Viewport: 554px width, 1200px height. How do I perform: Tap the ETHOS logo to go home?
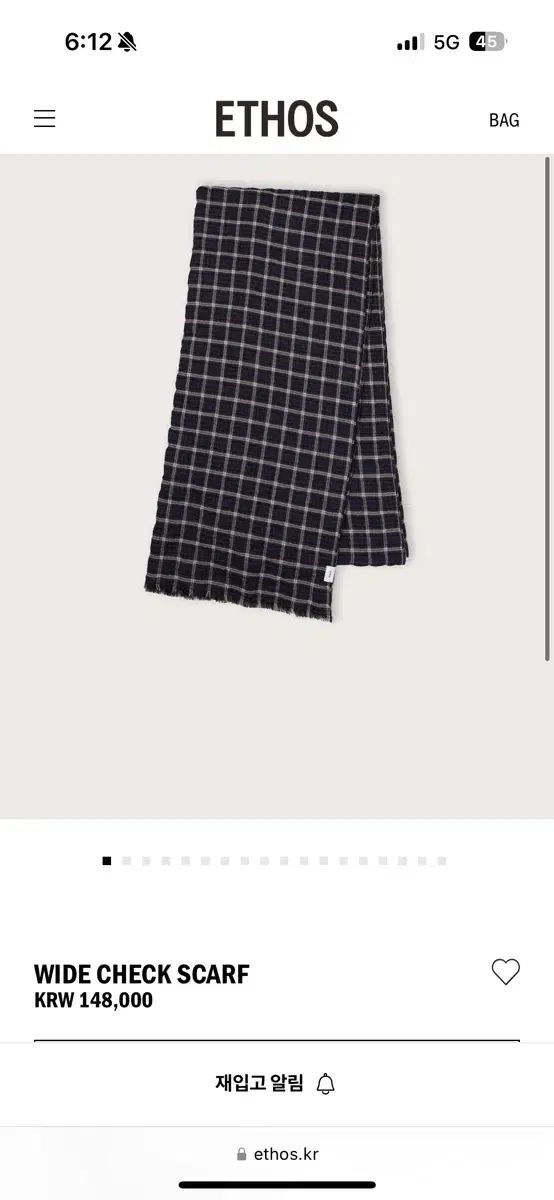(277, 119)
